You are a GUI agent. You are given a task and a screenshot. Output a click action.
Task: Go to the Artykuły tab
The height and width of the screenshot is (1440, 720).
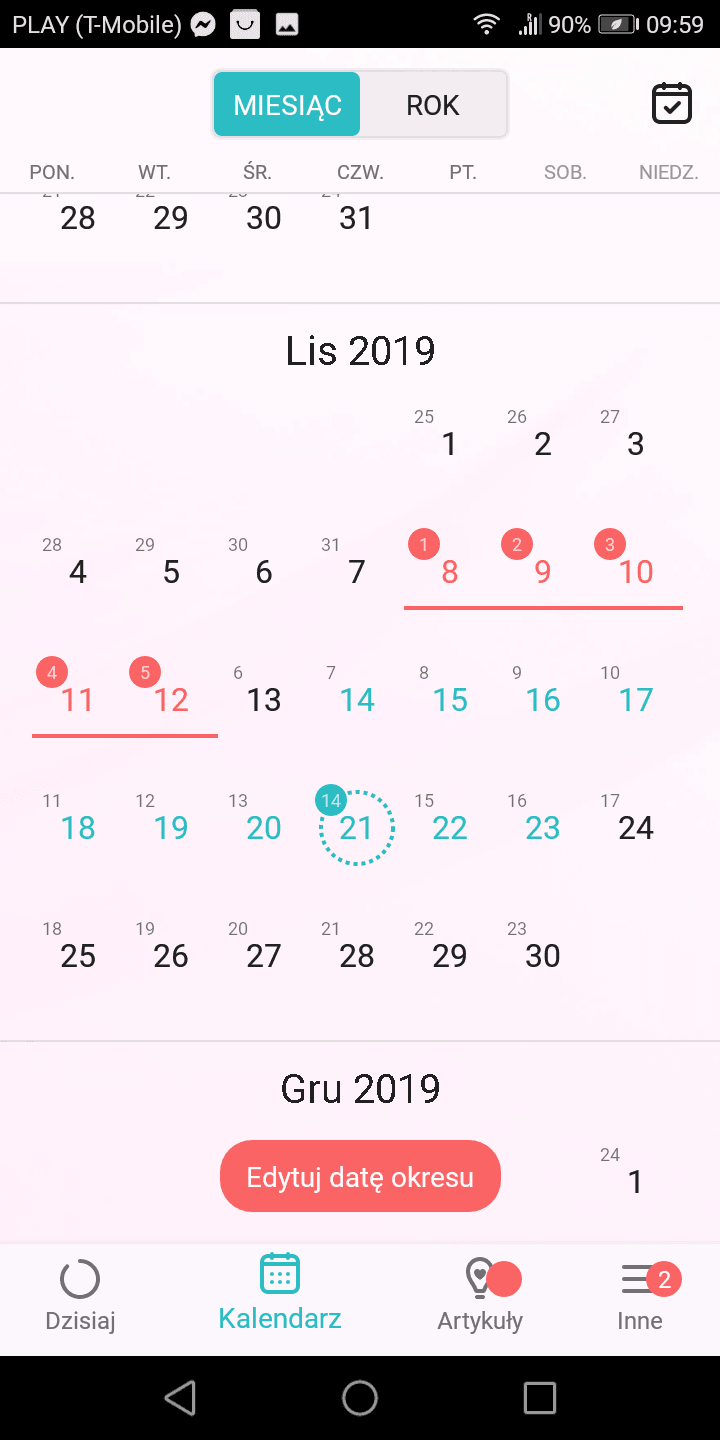480,1295
